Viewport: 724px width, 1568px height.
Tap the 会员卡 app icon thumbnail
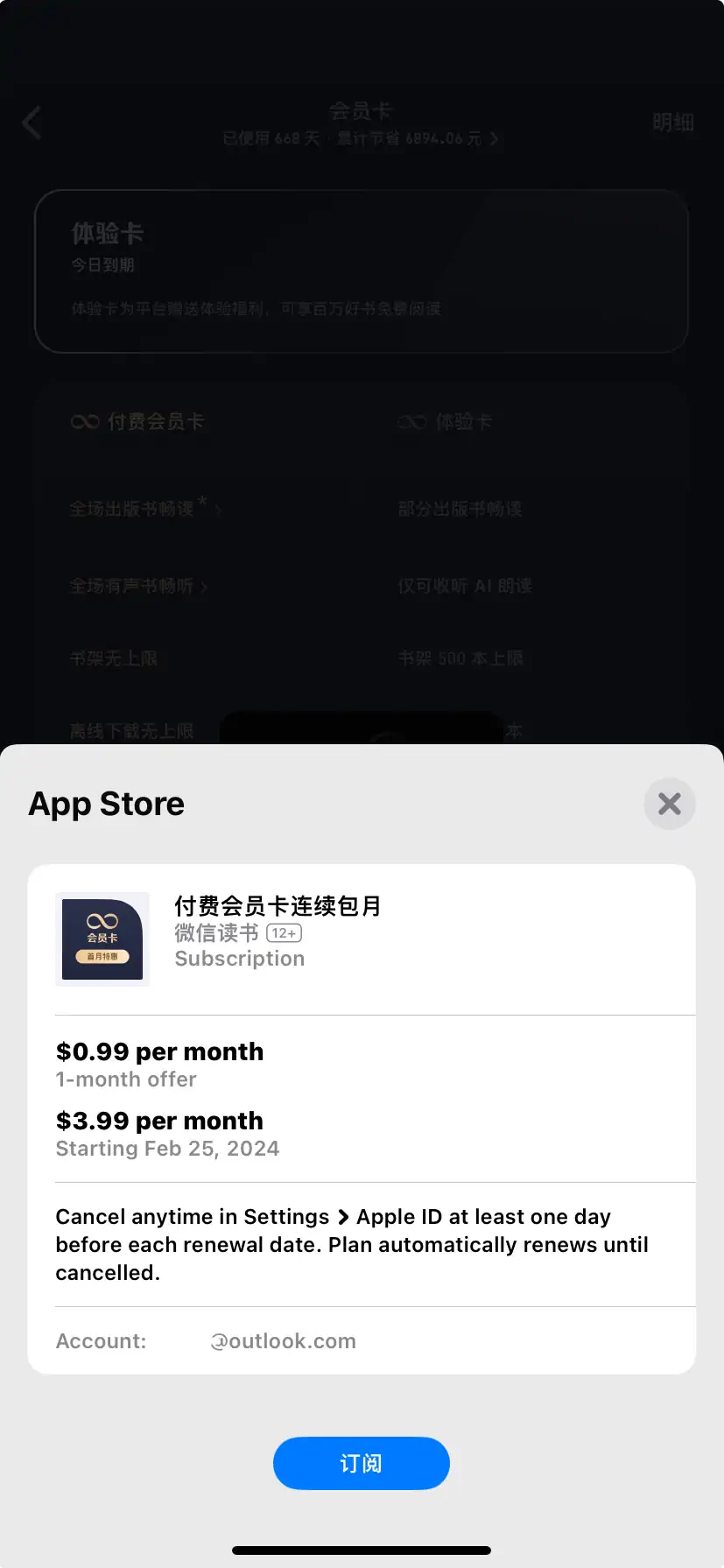point(102,939)
